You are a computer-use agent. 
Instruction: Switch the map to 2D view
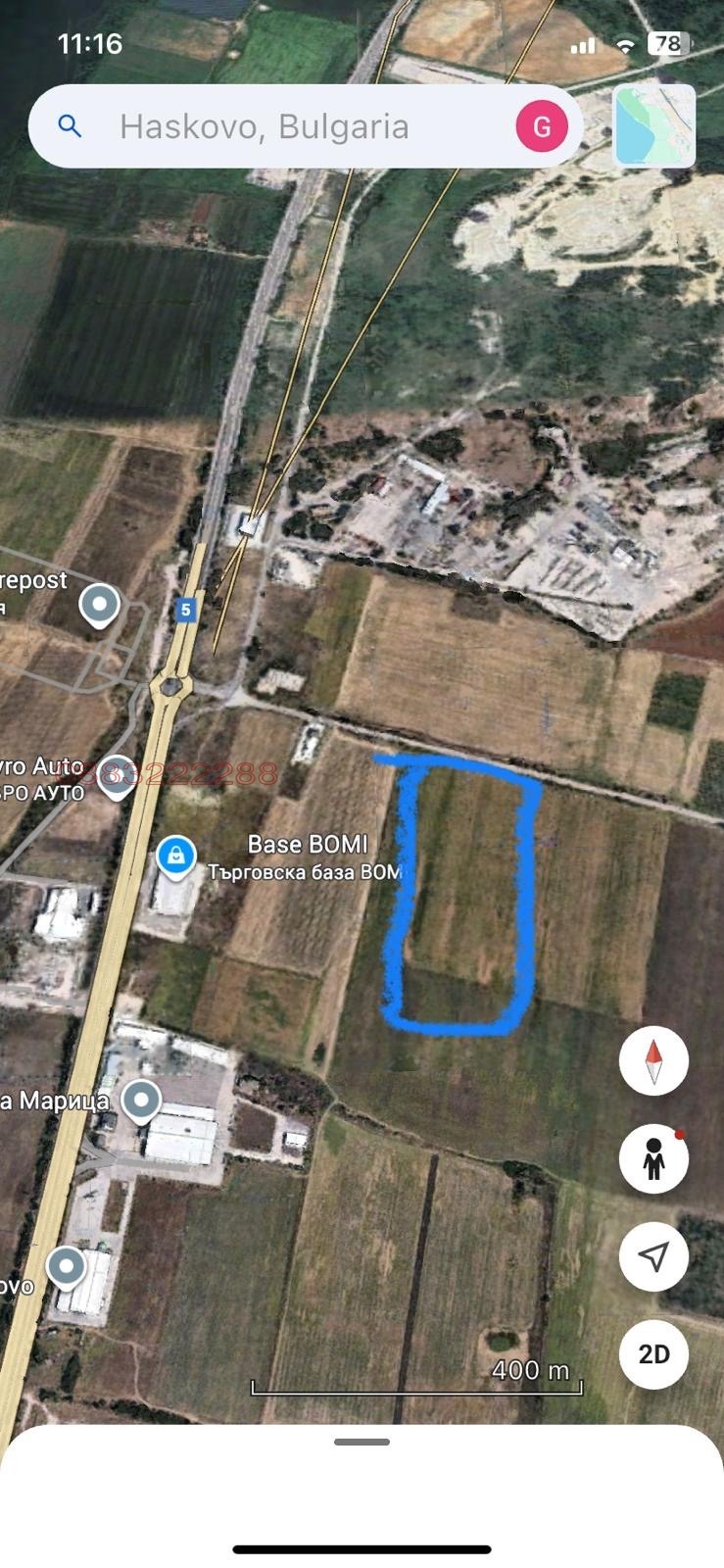653,1354
